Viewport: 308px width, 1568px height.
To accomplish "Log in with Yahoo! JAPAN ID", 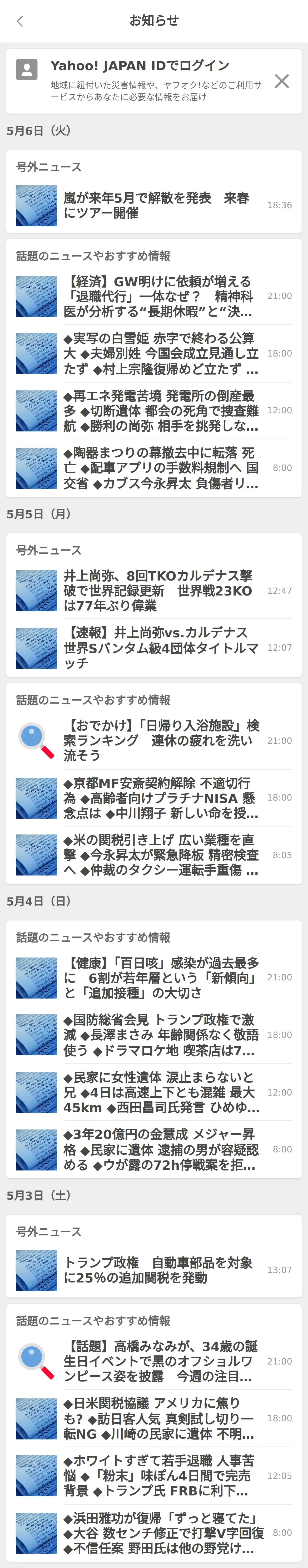I will [x=140, y=66].
